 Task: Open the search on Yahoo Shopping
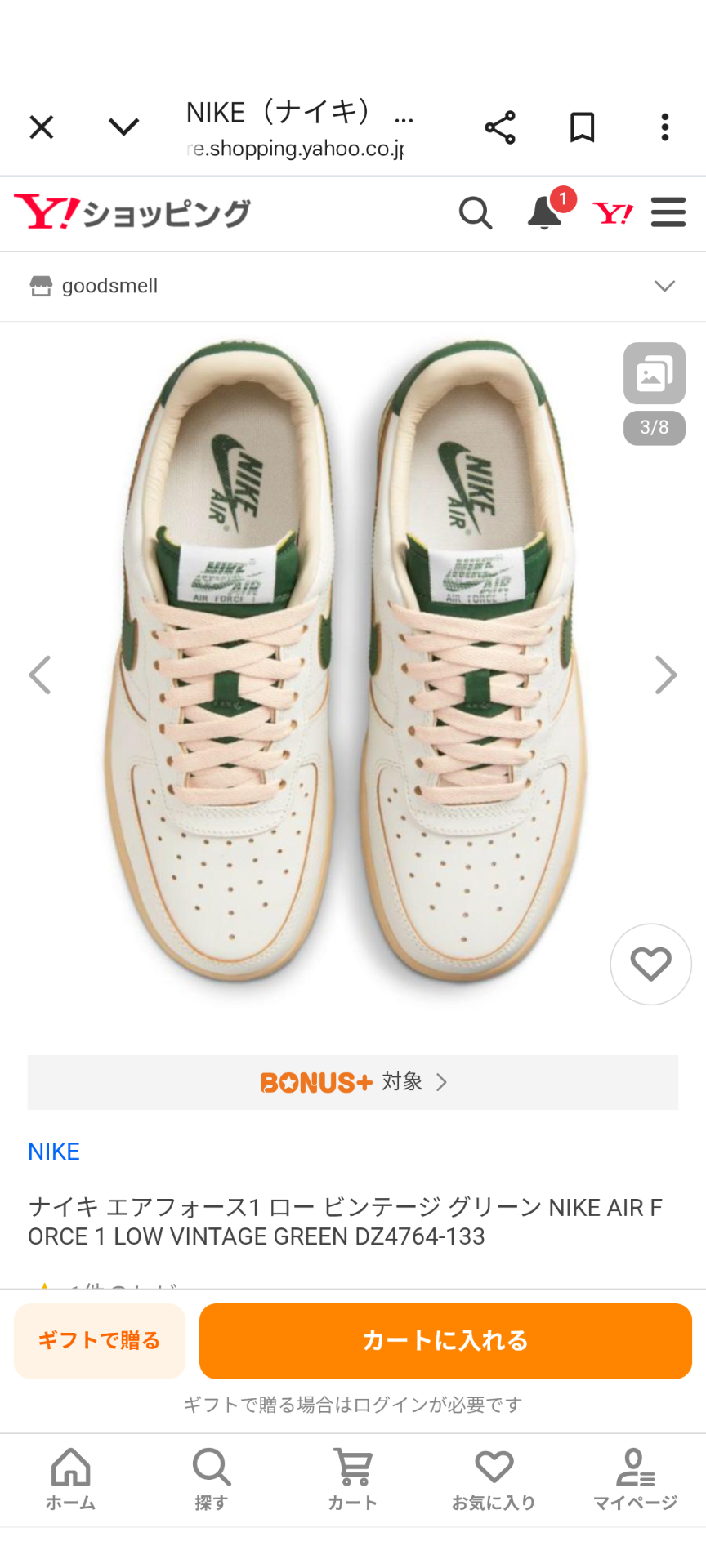coord(476,213)
